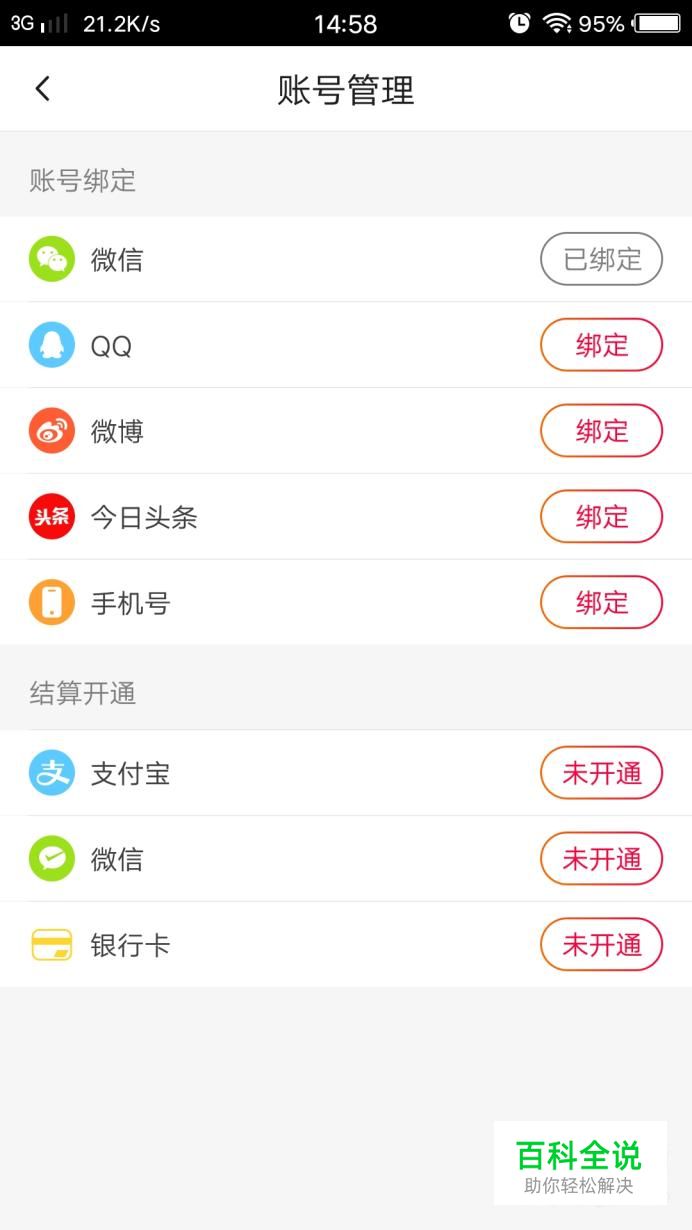The image size is (692, 1230).
Task: Bind the QQ account
Action: 601,346
